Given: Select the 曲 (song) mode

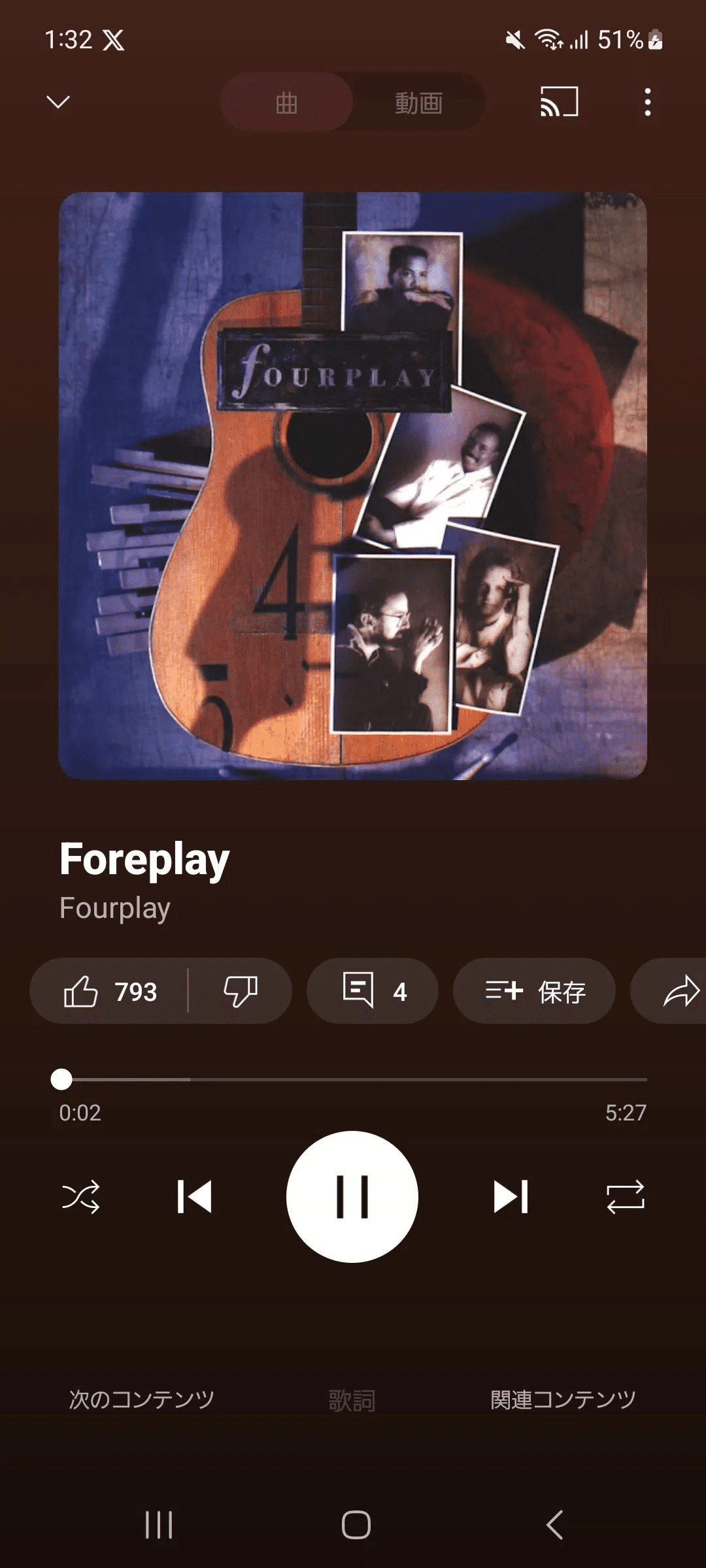Looking at the screenshot, I should click(286, 103).
